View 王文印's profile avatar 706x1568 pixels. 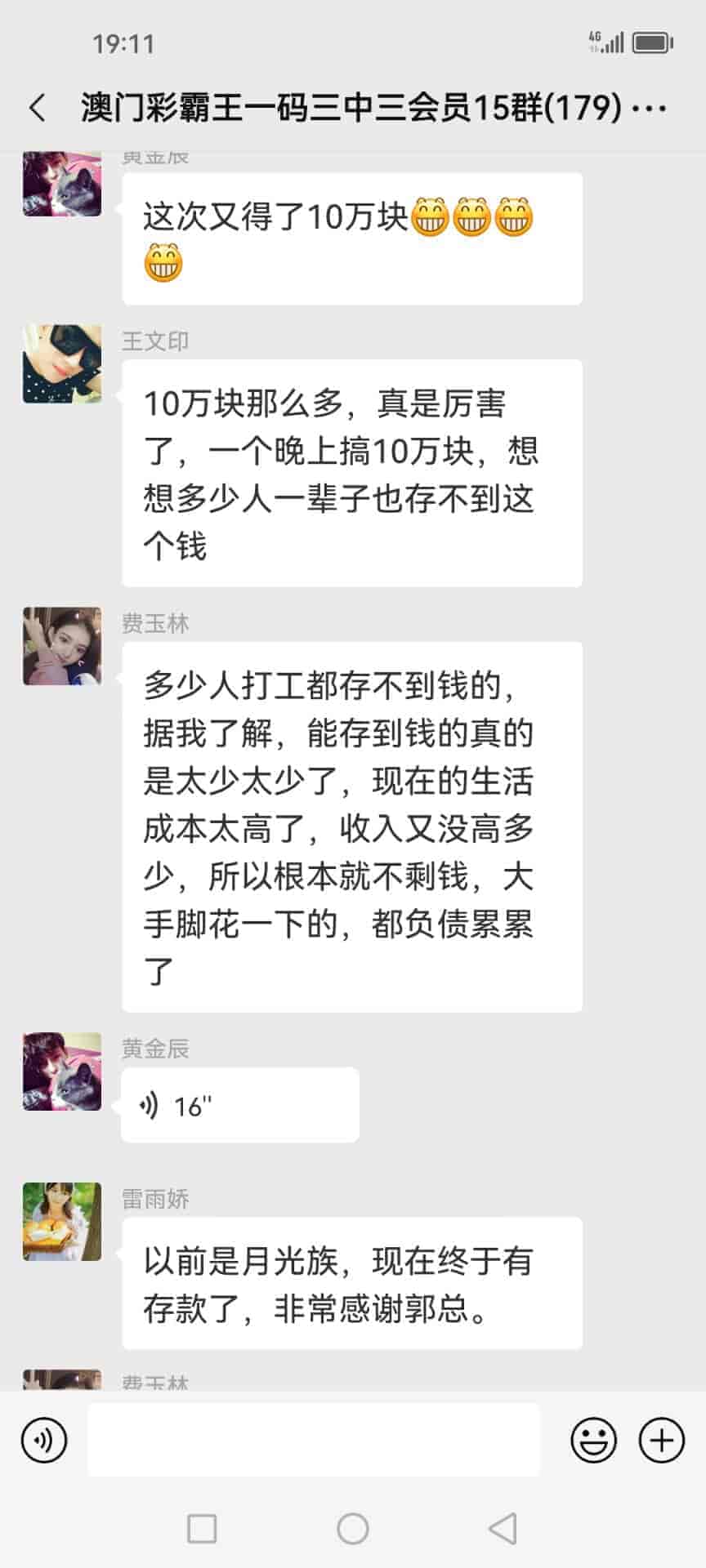(62, 364)
